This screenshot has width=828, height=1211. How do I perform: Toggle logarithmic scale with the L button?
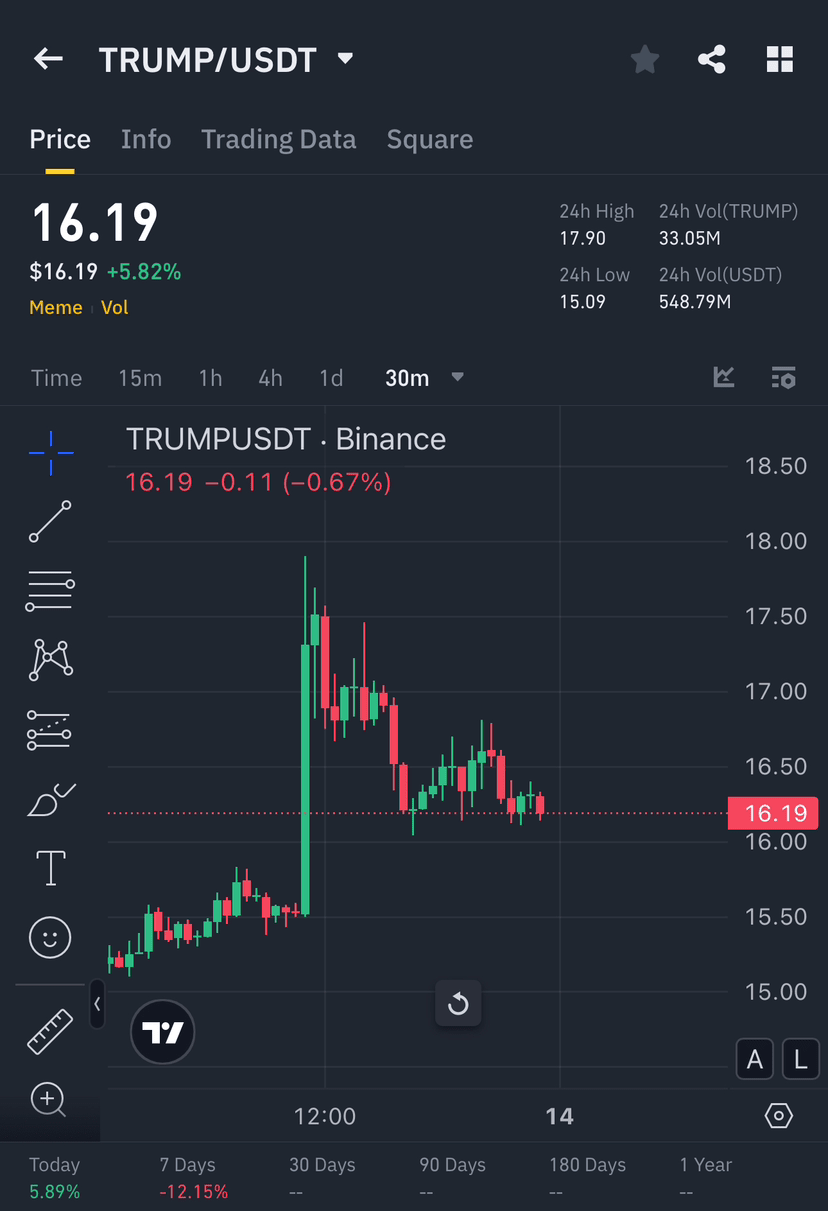800,1058
